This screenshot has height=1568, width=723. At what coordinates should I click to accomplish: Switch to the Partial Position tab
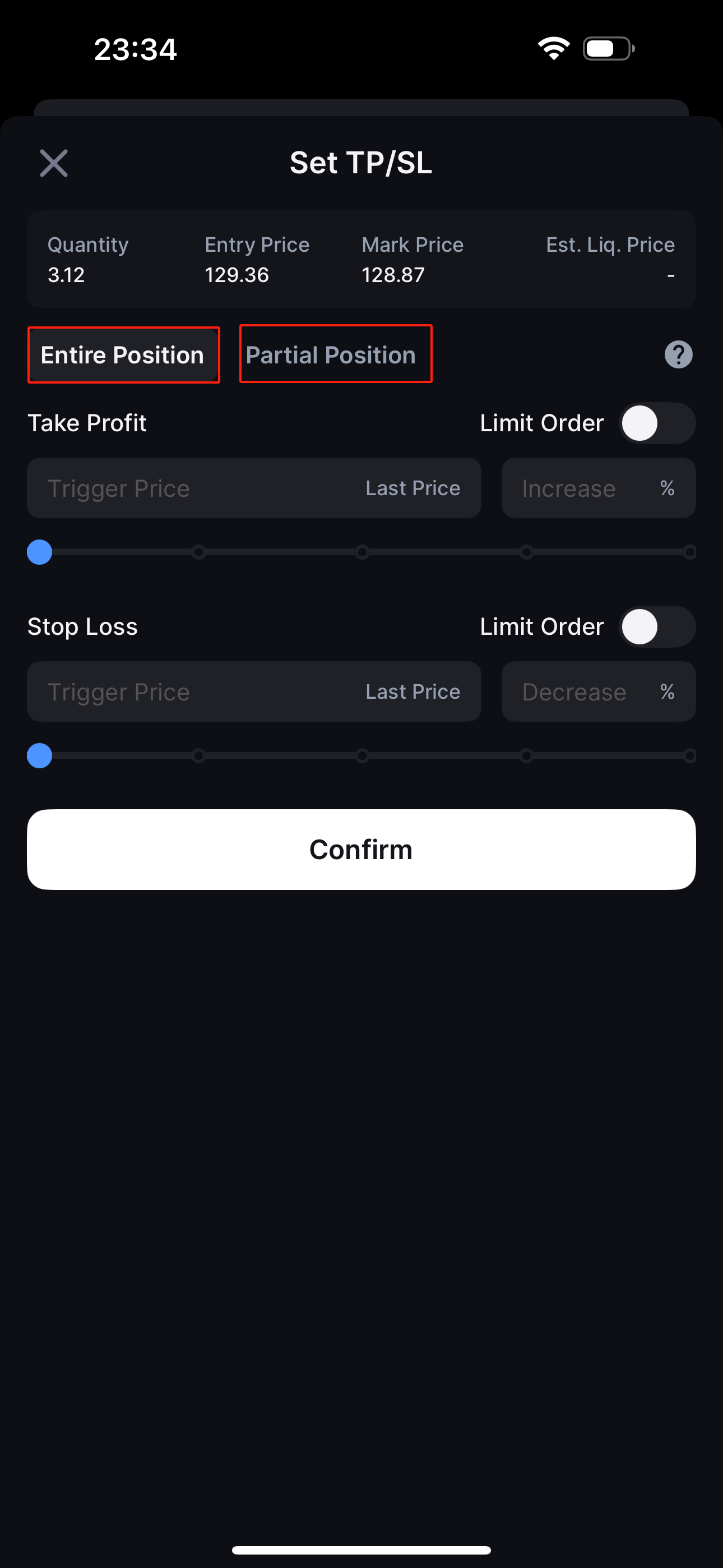click(x=336, y=354)
